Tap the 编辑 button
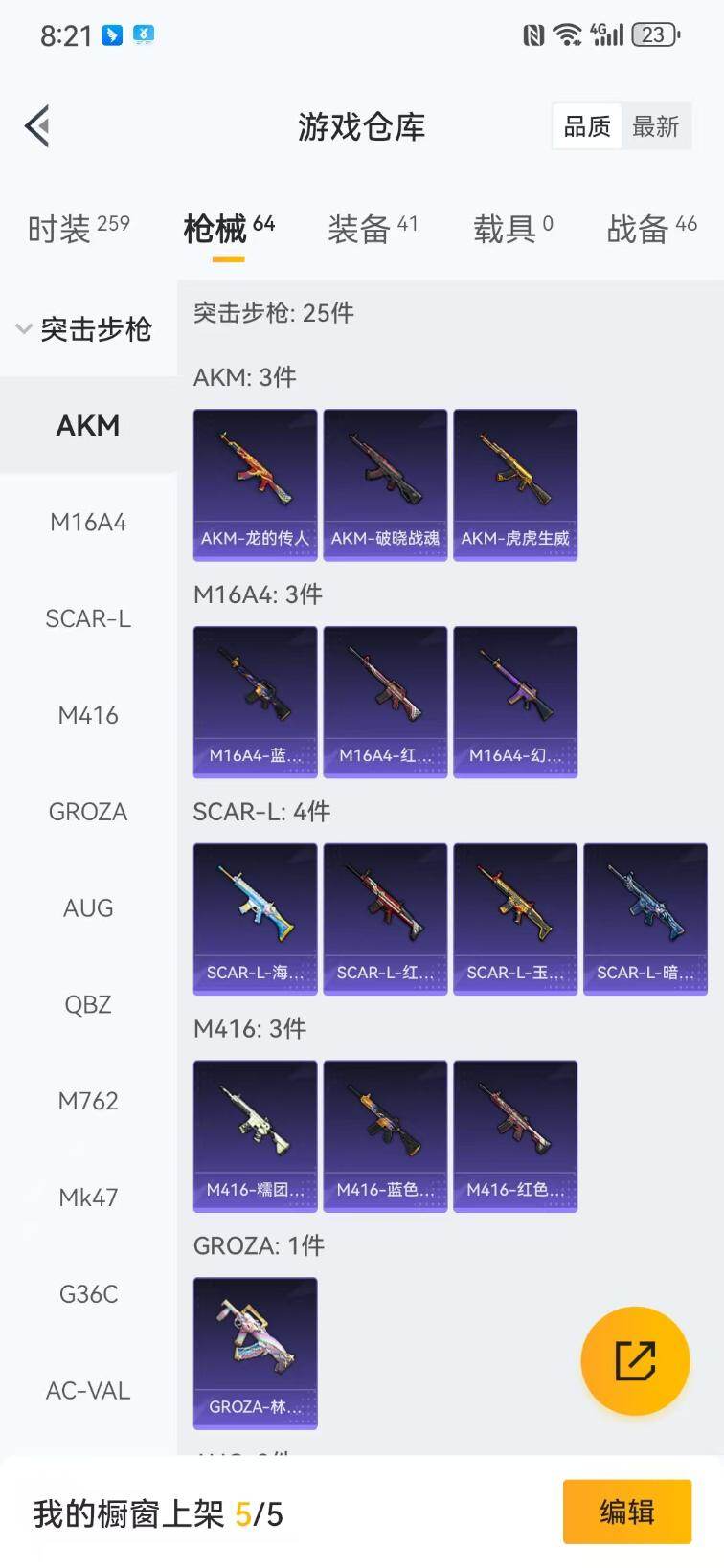Screen dimensions: 724x1568 [626, 1512]
